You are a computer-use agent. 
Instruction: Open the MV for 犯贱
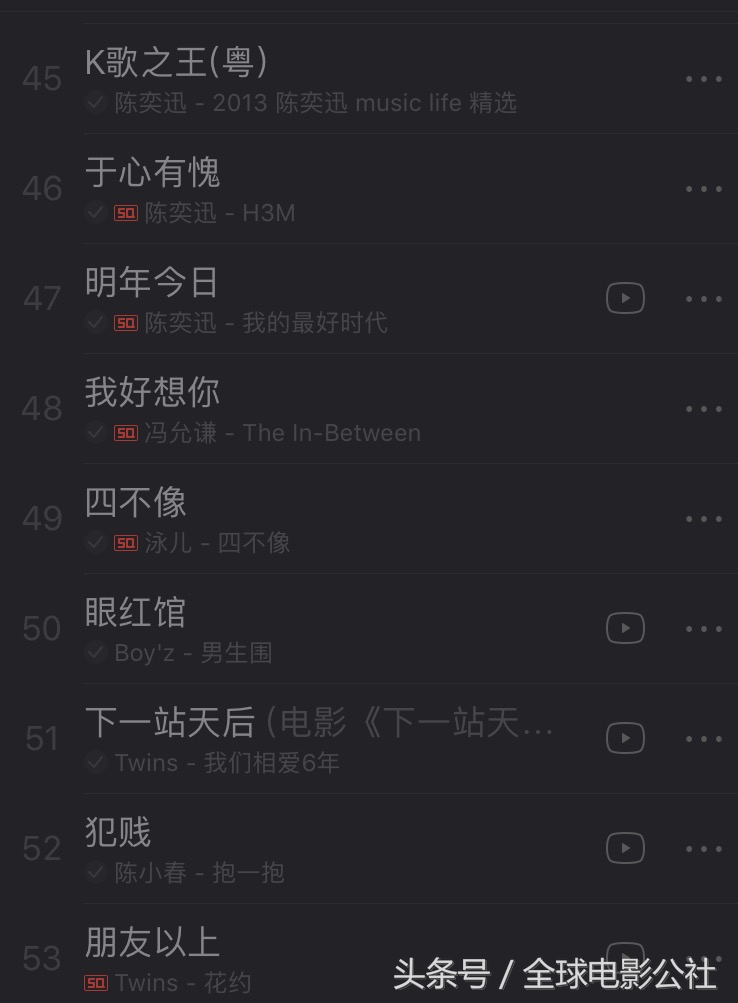[625, 848]
